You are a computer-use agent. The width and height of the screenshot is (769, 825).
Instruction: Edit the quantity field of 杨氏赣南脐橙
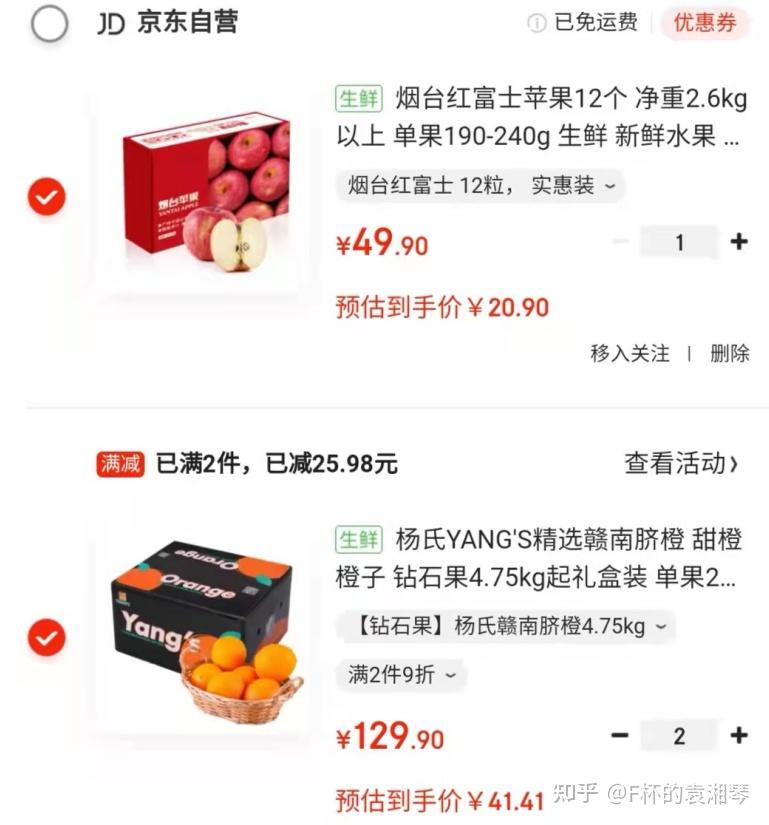[679, 736]
